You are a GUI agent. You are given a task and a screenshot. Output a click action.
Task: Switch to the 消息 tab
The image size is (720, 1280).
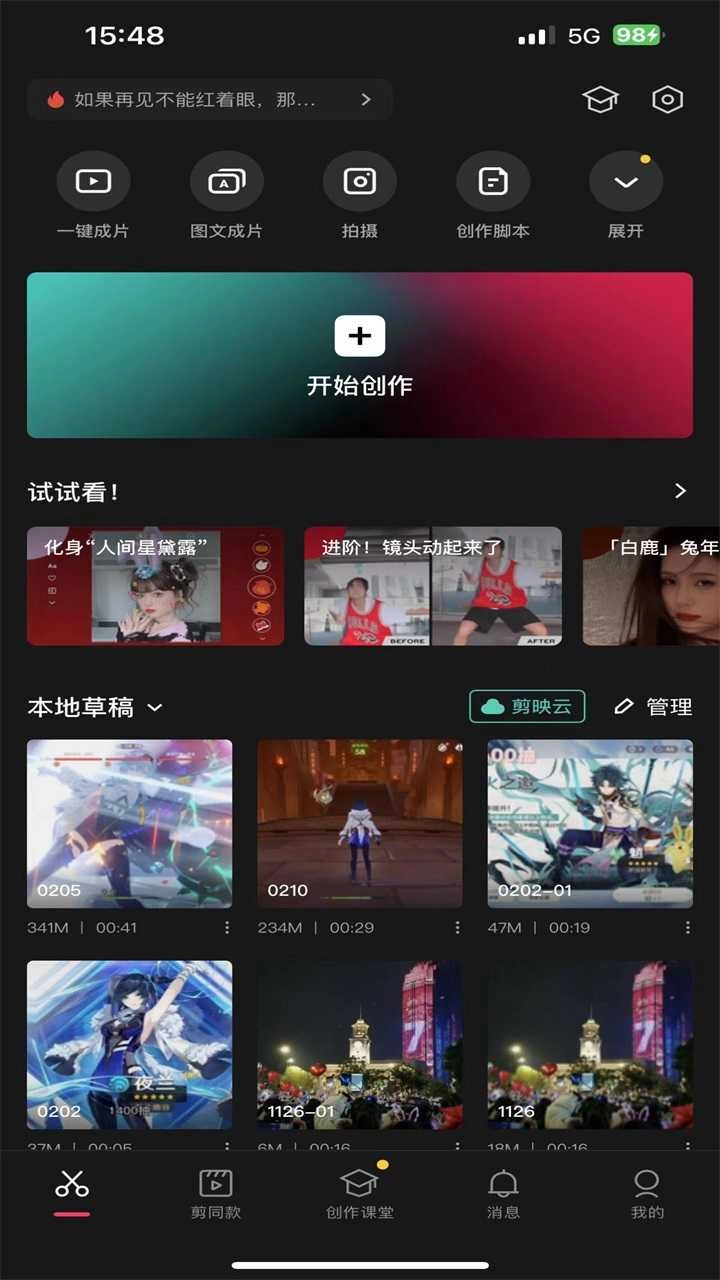pos(503,1194)
